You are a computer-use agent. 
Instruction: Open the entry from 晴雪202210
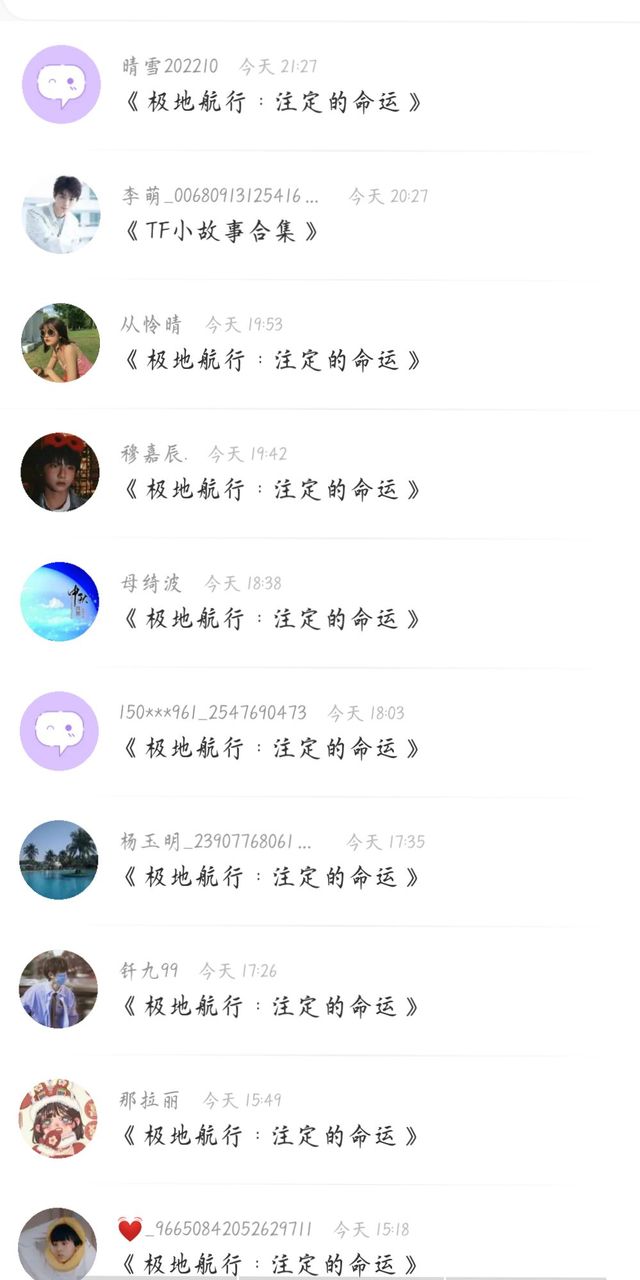(x=320, y=86)
